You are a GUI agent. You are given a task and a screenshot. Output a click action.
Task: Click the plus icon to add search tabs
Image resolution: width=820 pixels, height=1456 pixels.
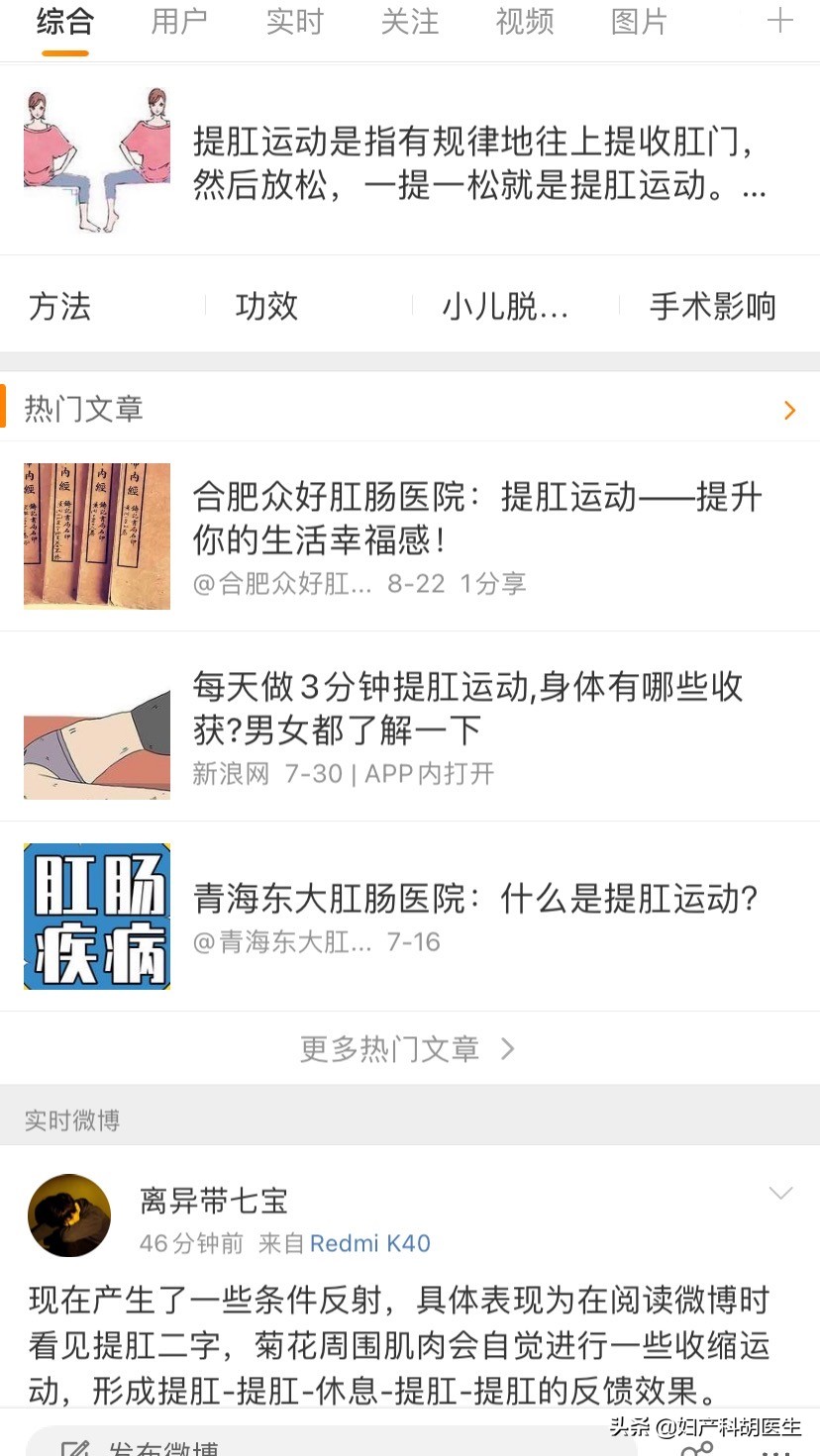pyautogui.click(x=781, y=22)
